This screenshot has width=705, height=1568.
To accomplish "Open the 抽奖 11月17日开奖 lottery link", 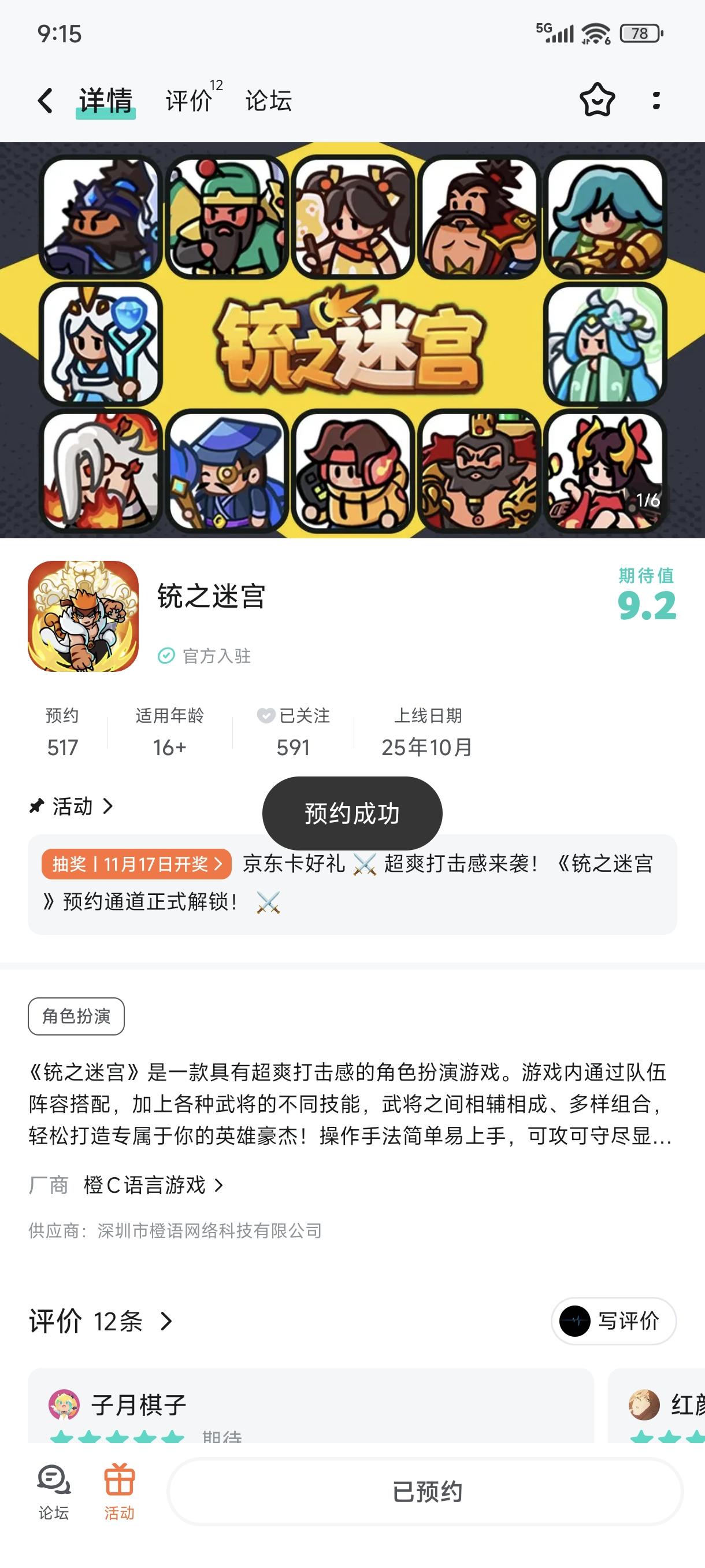I will coord(135,864).
